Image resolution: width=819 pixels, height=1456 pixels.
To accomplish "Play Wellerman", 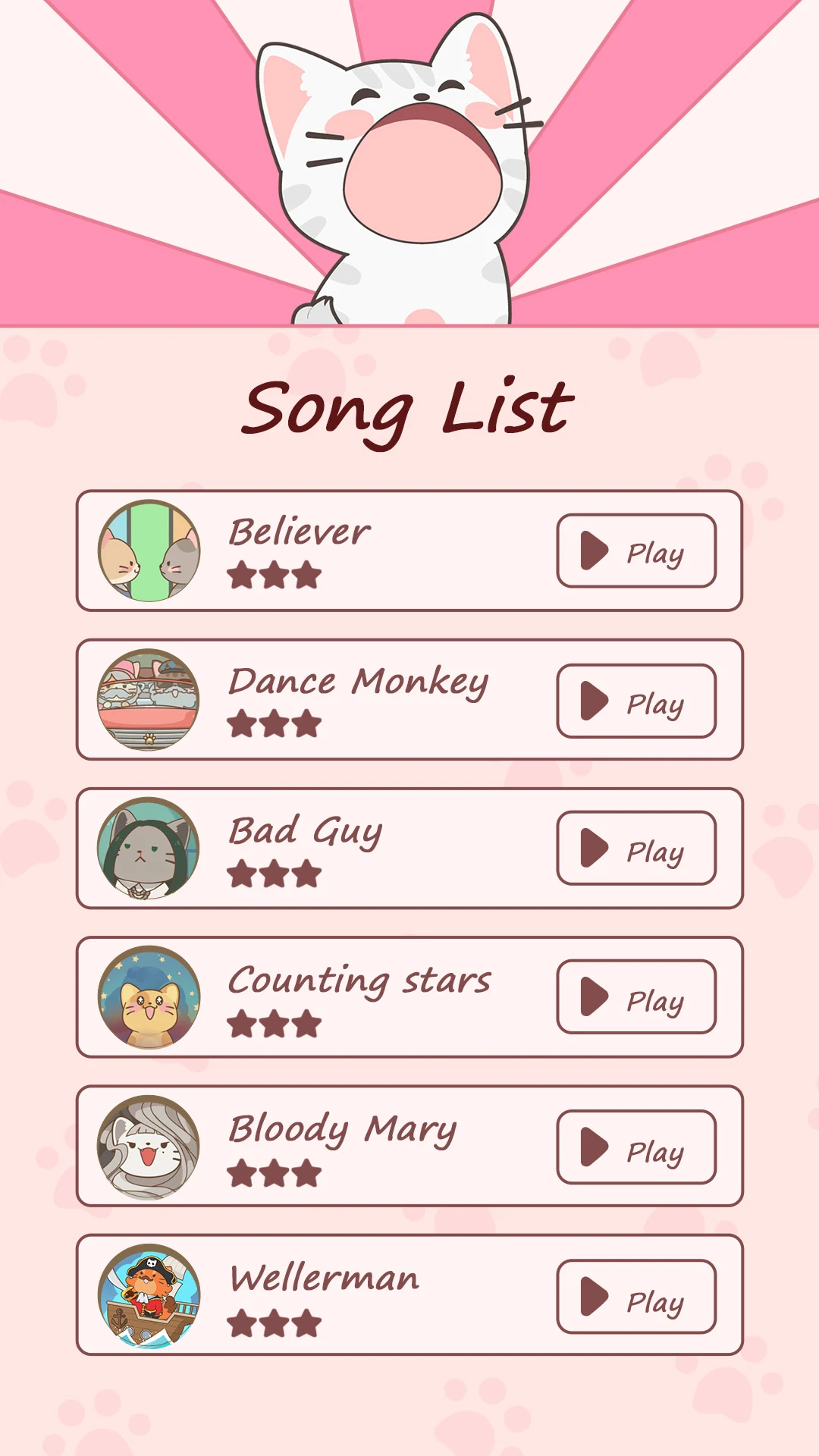I will pyautogui.click(x=636, y=1296).
